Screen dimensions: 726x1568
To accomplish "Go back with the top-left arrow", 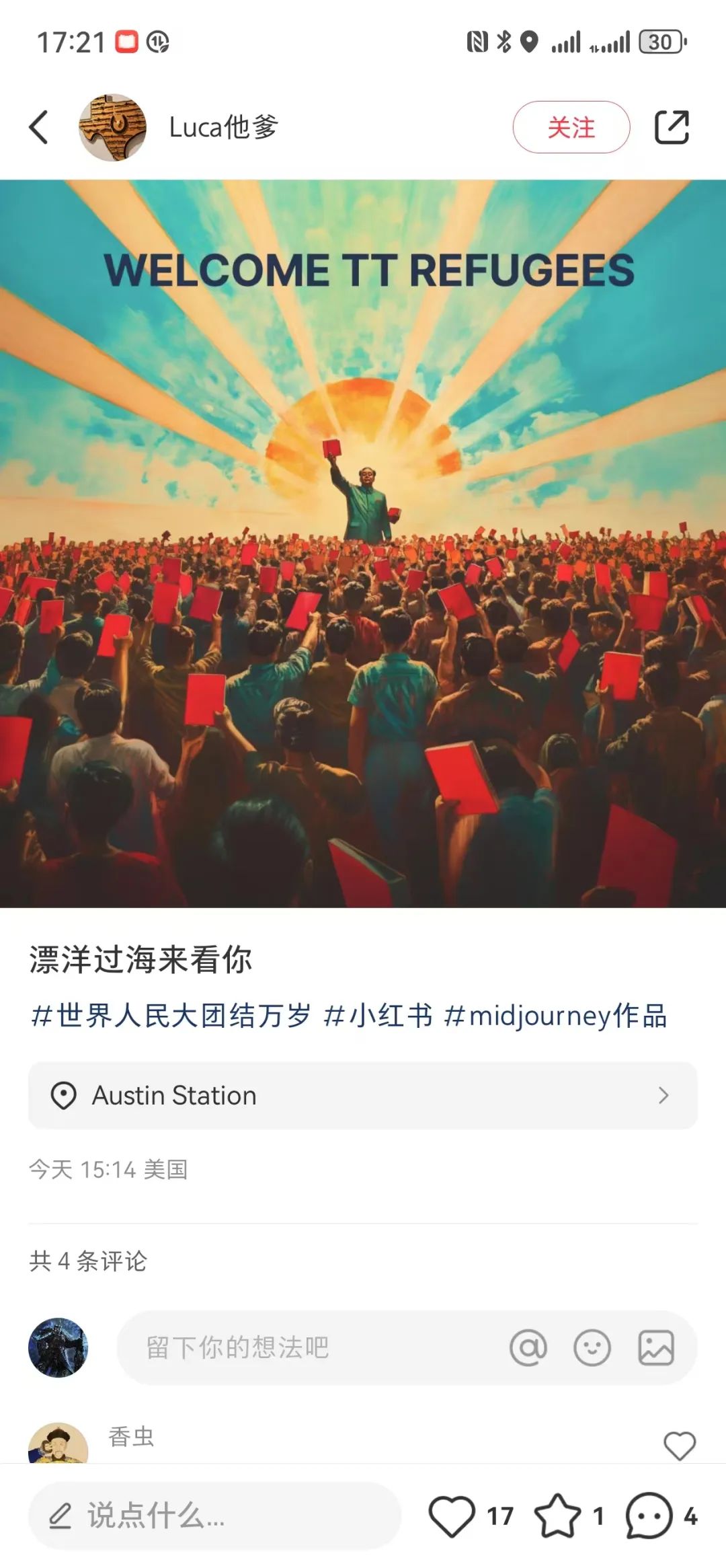I will (x=39, y=127).
